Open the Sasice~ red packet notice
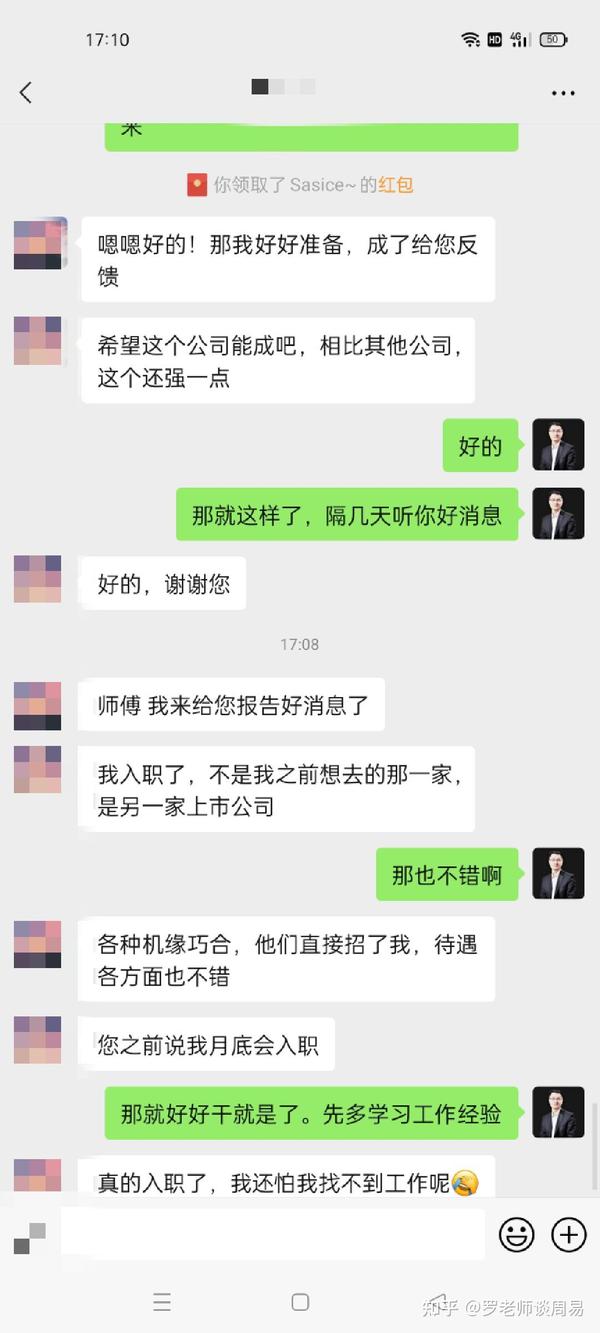600x1333 pixels. pos(395,185)
